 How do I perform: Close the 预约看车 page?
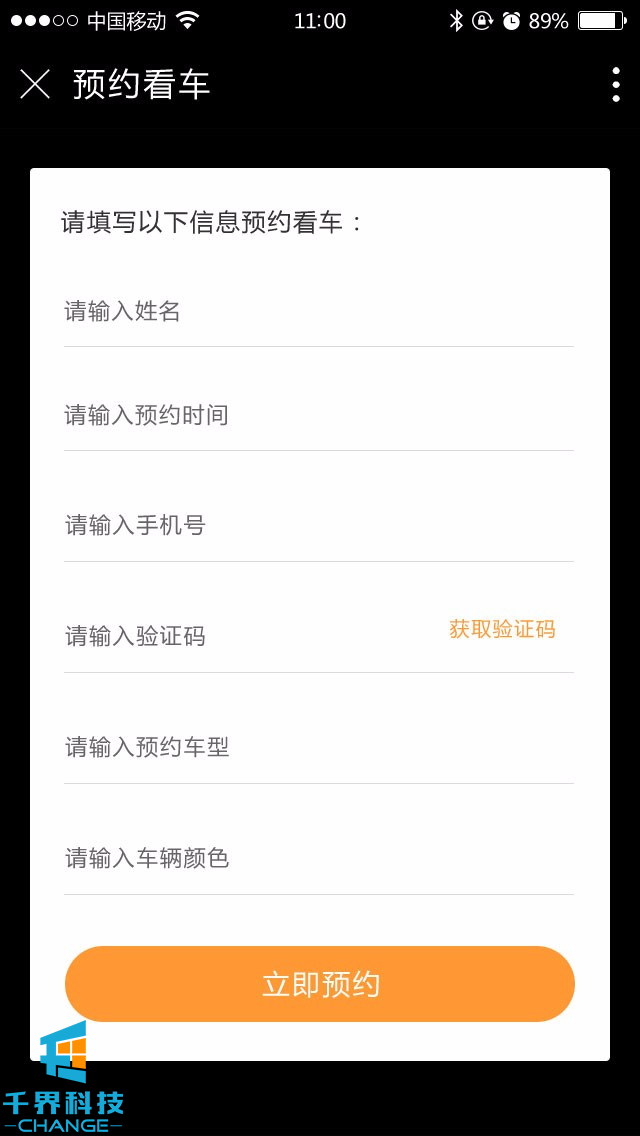35,85
